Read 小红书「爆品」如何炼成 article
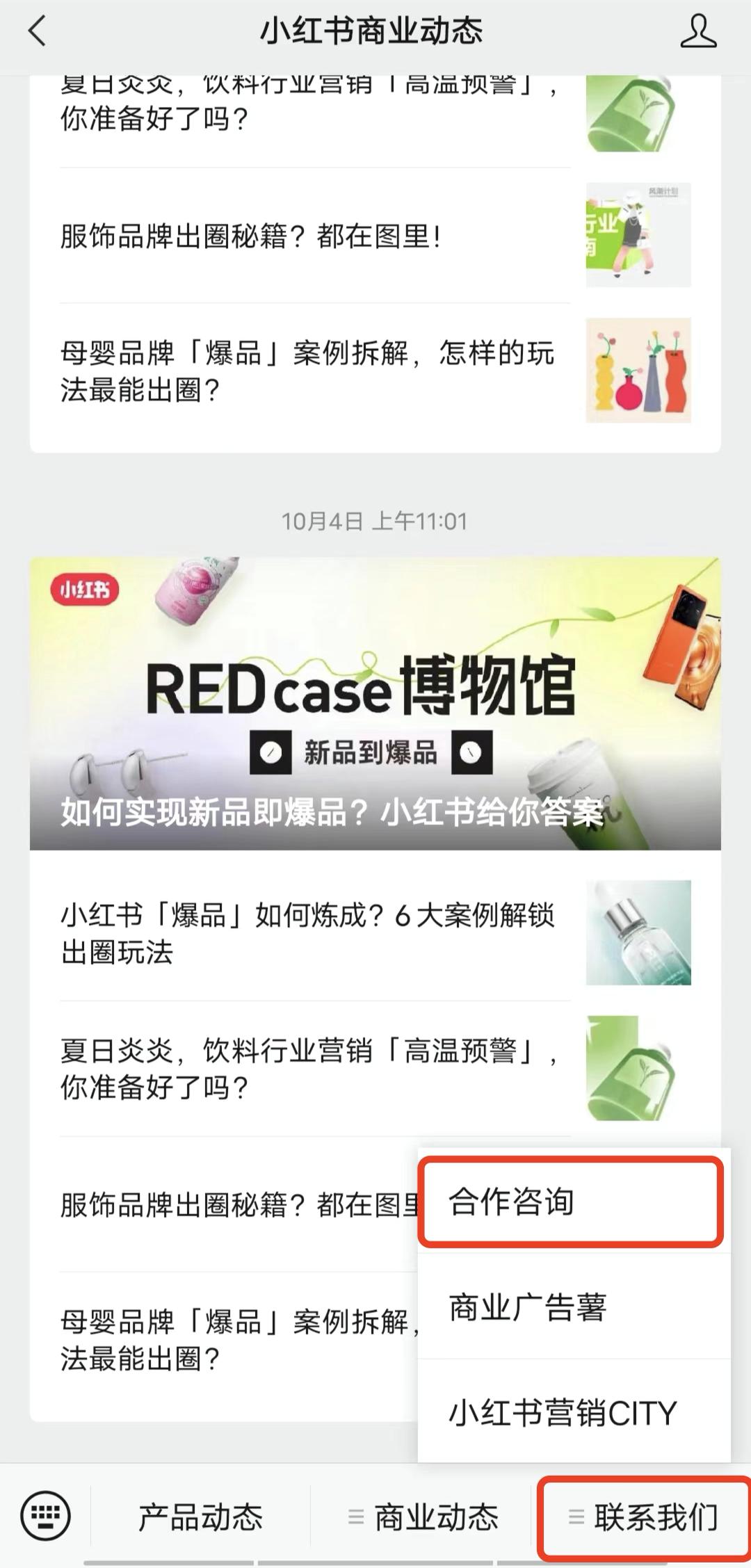Image resolution: width=751 pixels, height=1568 pixels. 307,933
